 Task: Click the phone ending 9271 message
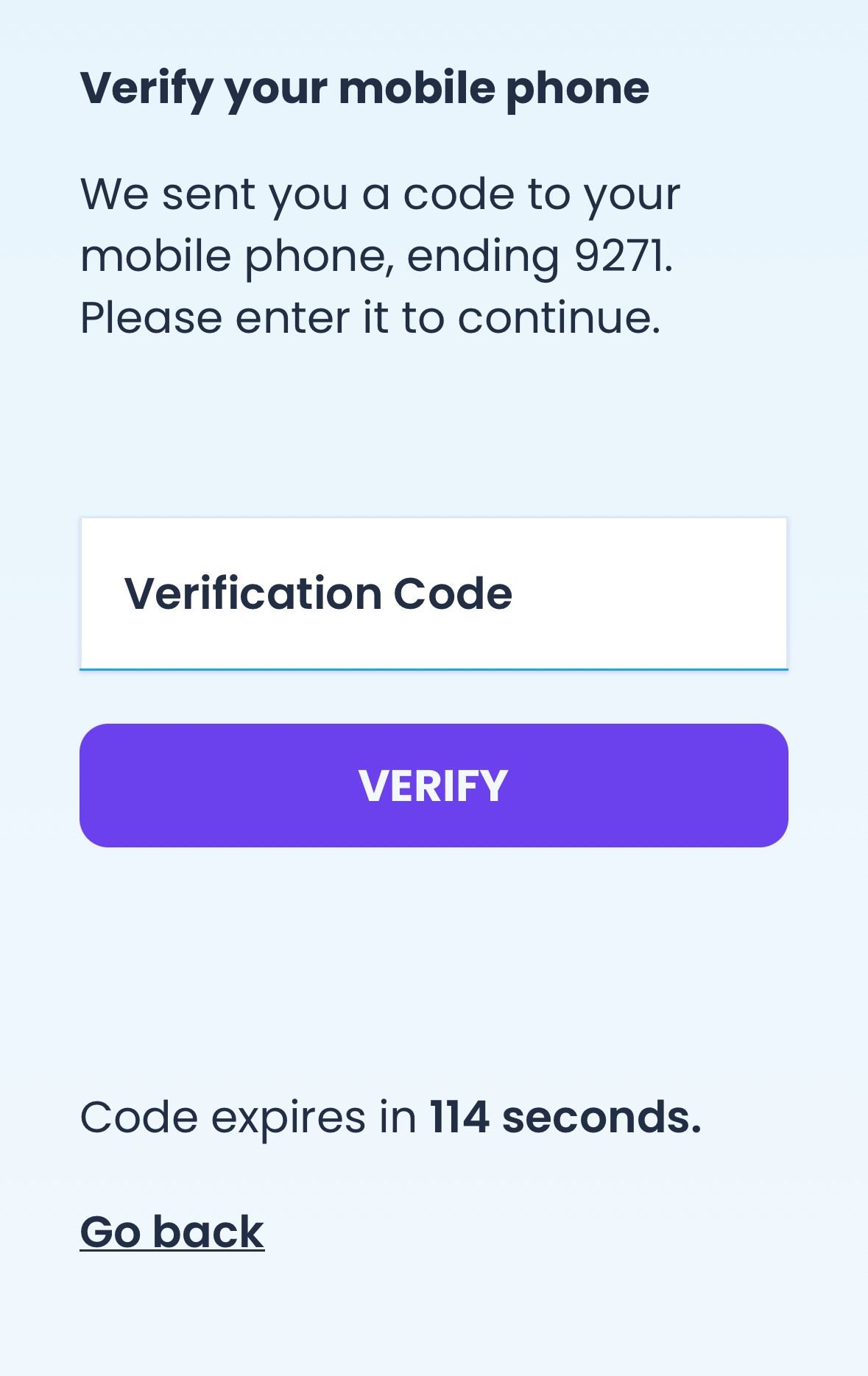tap(379, 255)
